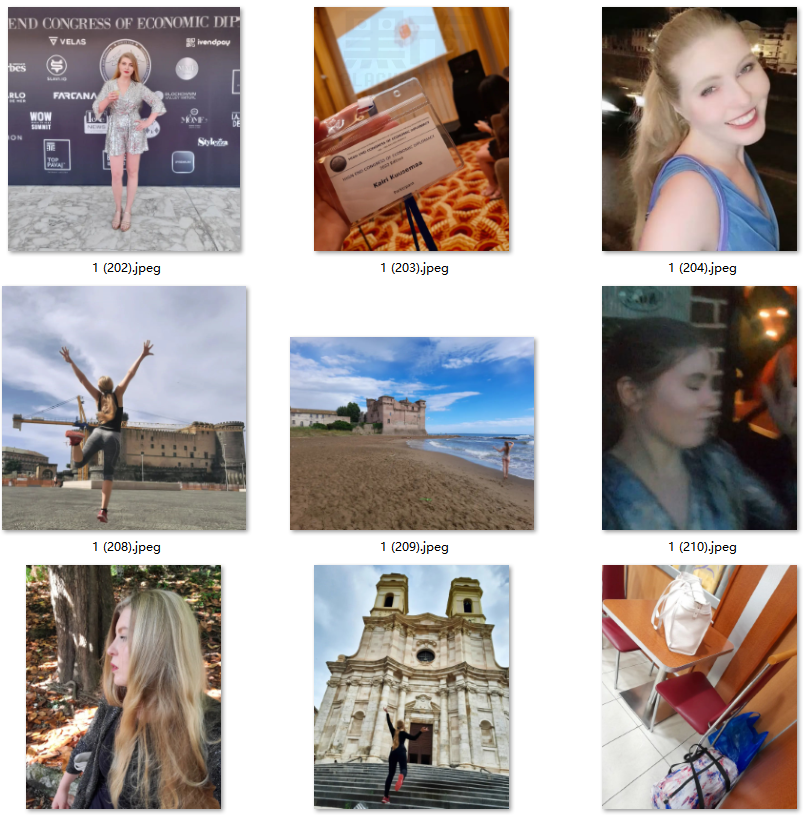Open the image file 1 (203).jpeg

tap(411, 129)
